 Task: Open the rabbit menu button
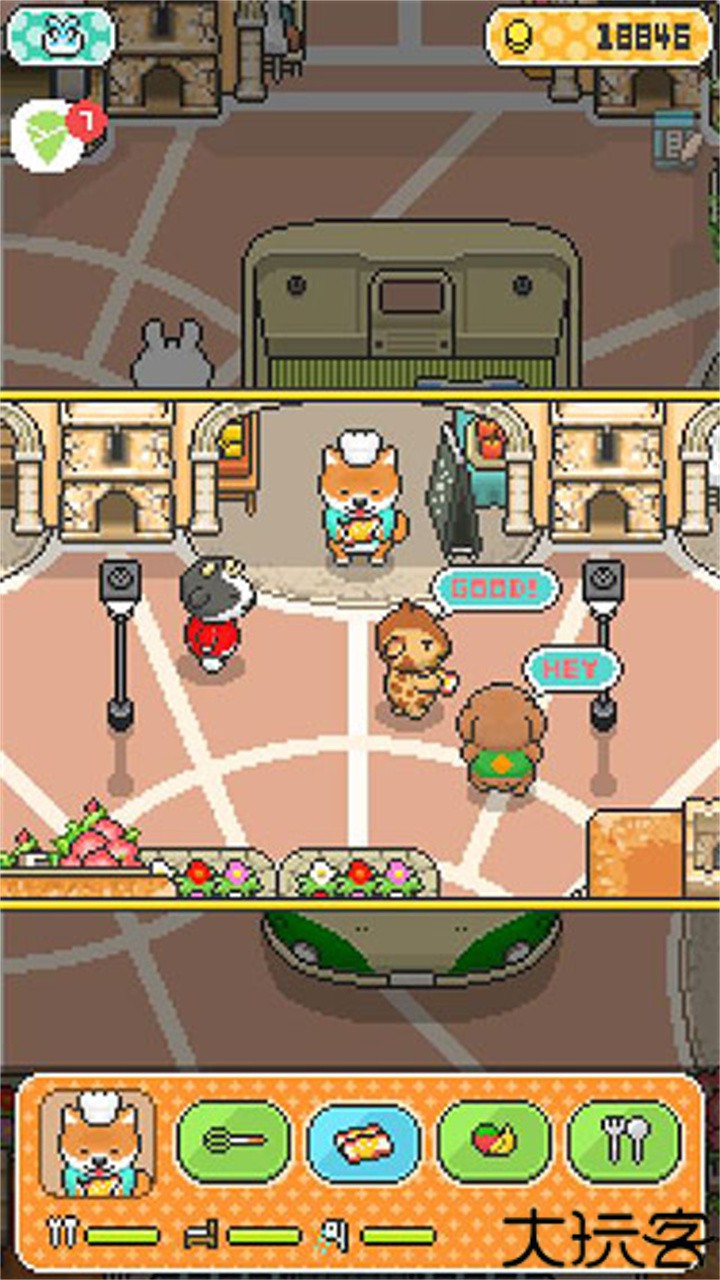tap(60, 35)
